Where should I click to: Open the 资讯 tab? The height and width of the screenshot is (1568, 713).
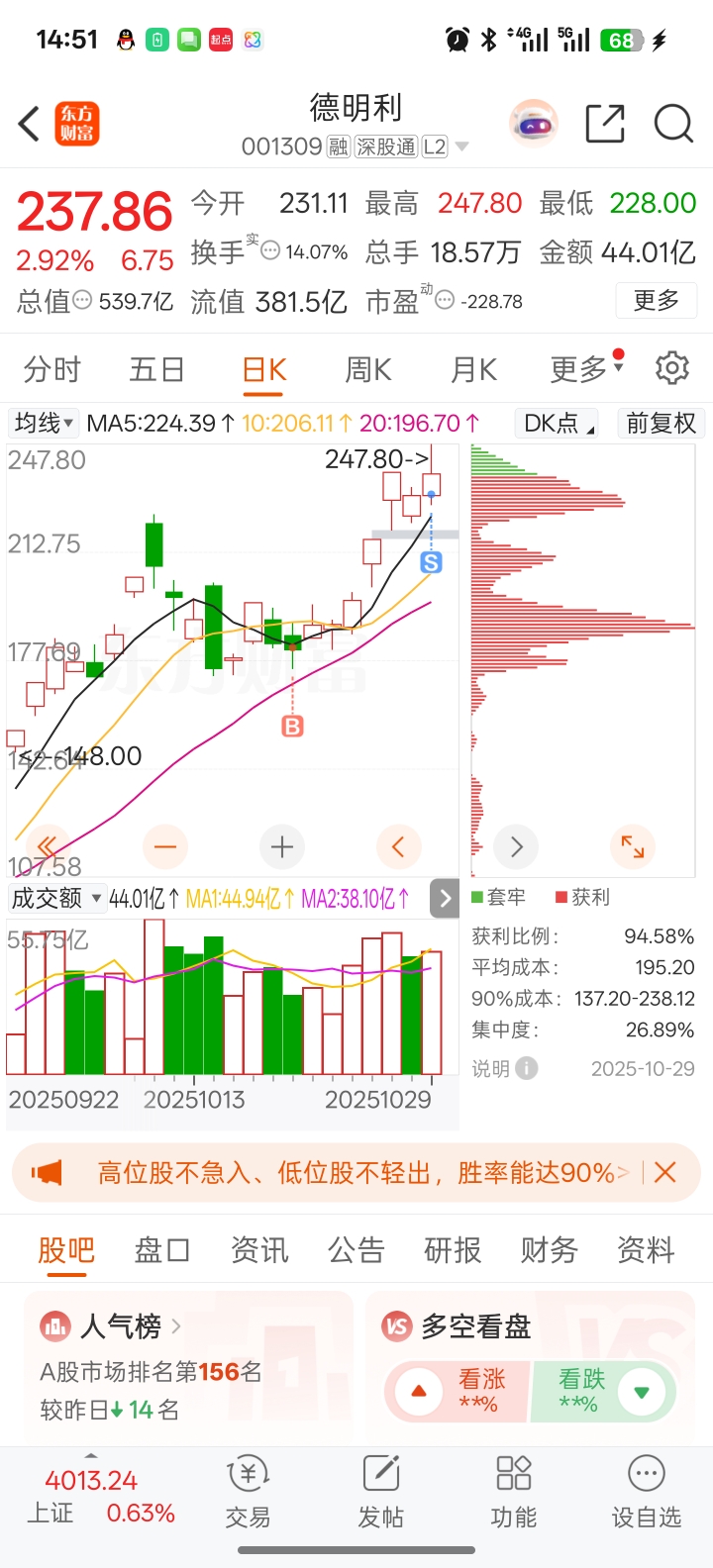pos(259,1250)
